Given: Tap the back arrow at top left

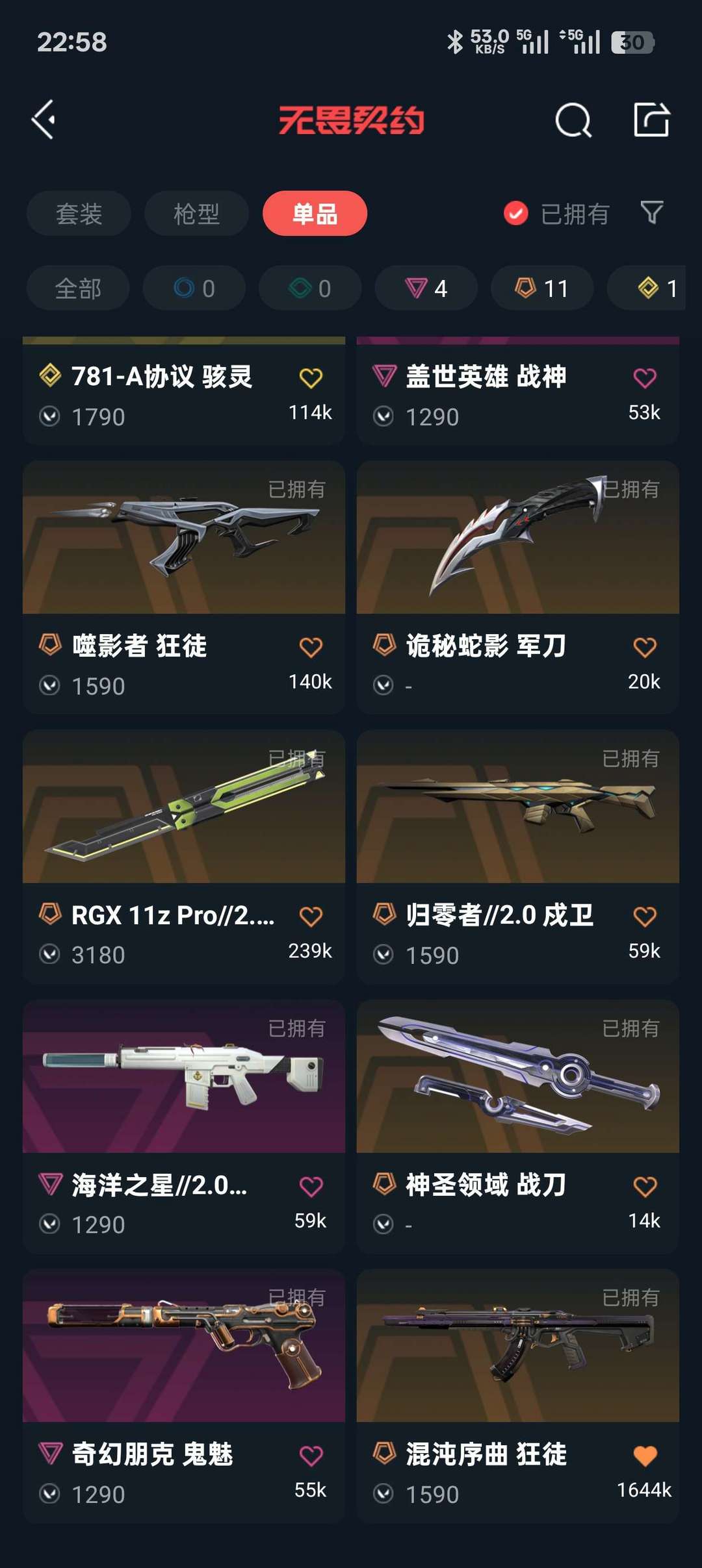Looking at the screenshot, I should pyautogui.click(x=43, y=119).
